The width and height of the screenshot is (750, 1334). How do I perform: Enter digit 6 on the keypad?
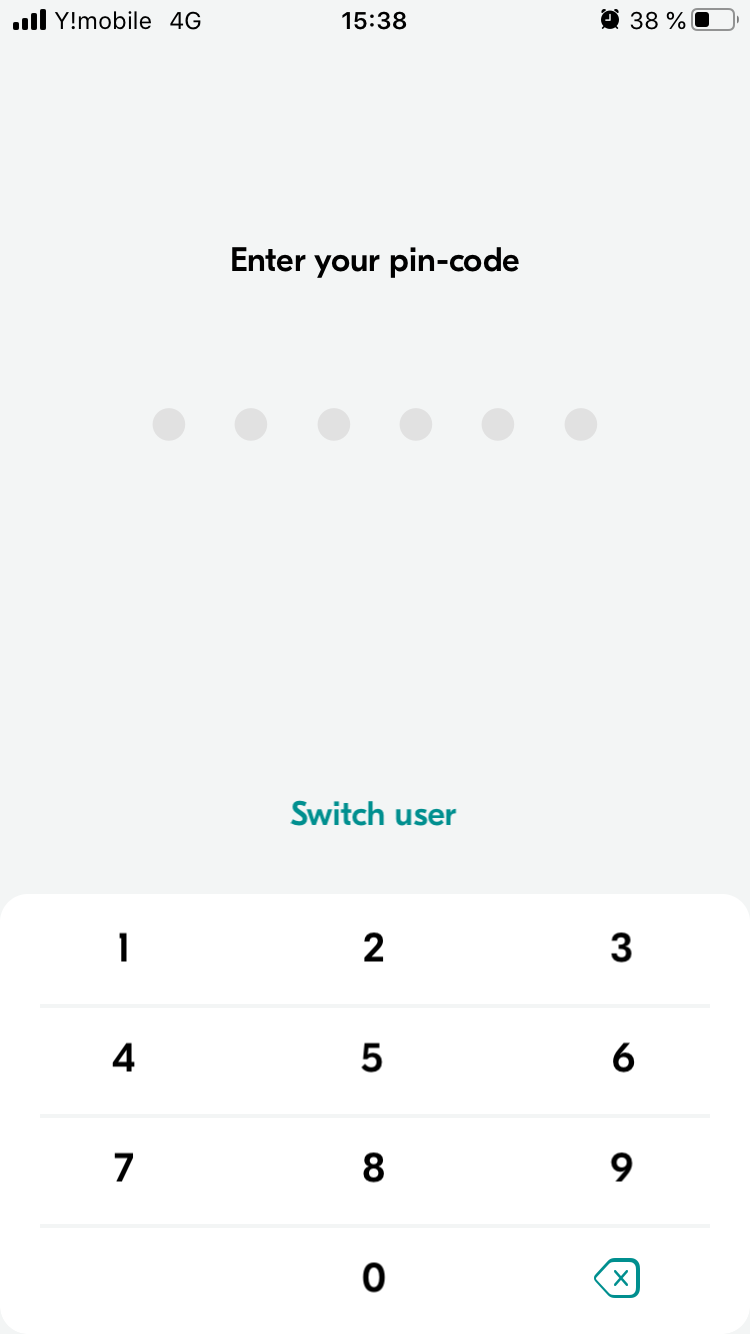[622, 1058]
